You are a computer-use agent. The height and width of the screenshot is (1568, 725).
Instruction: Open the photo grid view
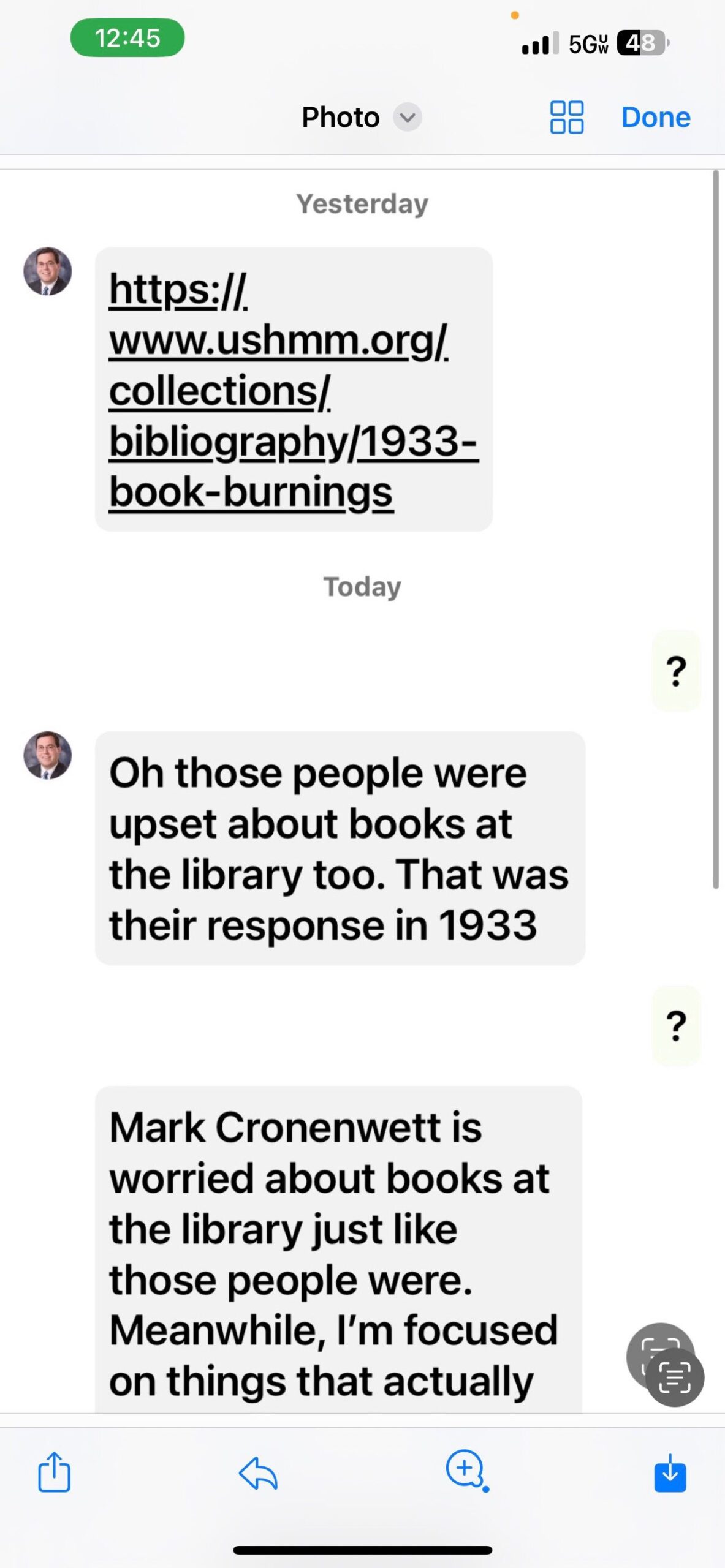[566, 117]
